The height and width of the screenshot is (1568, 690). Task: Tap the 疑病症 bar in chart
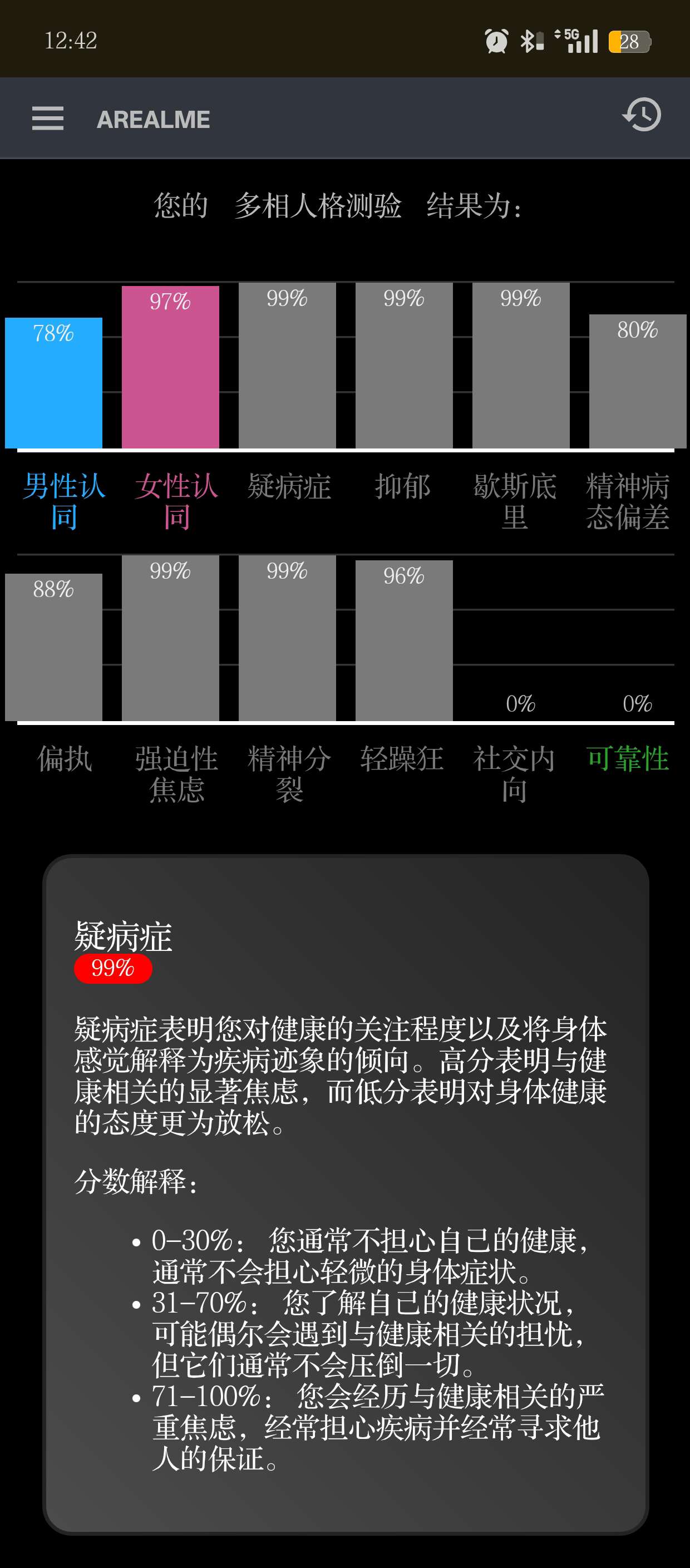(287, 365)
